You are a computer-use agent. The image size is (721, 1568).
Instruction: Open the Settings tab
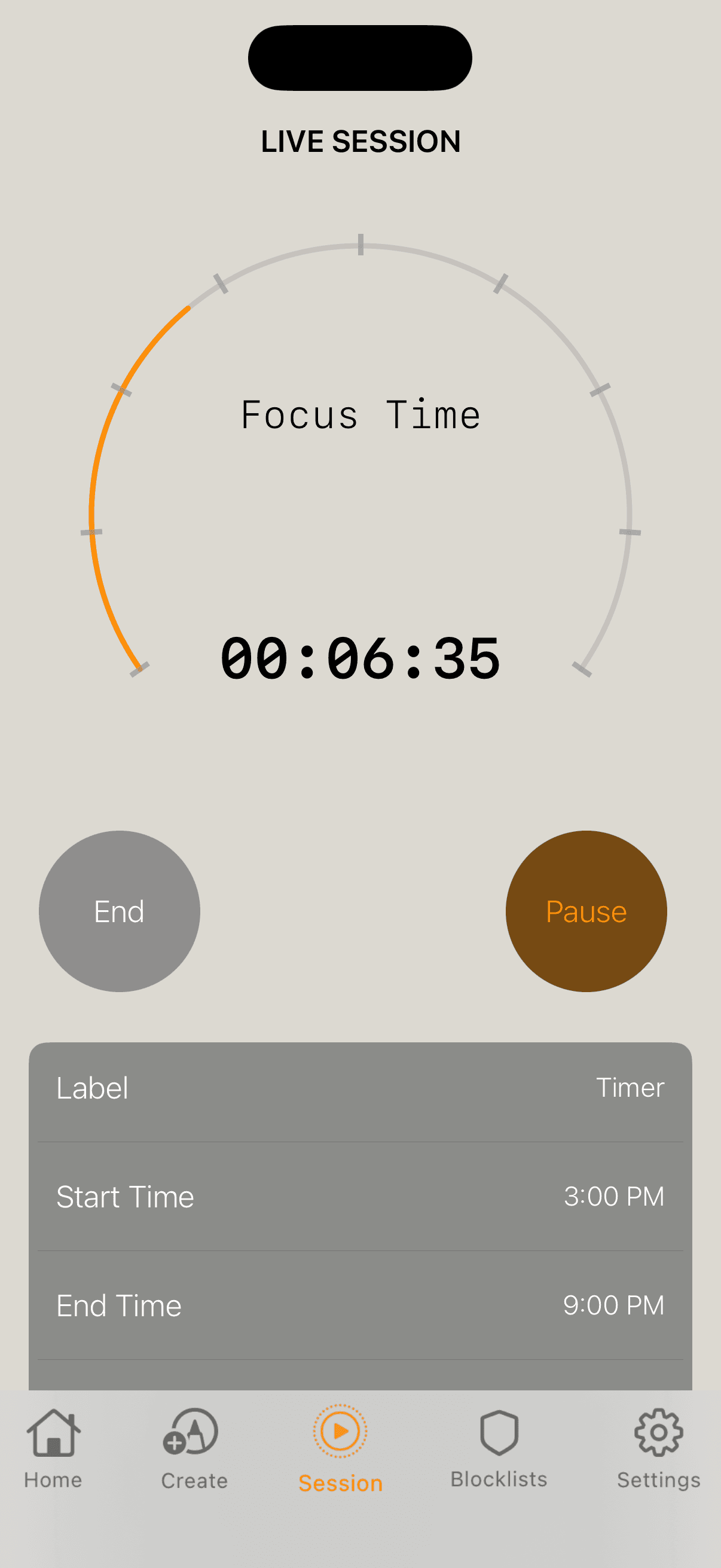(x=658, y=1448)
